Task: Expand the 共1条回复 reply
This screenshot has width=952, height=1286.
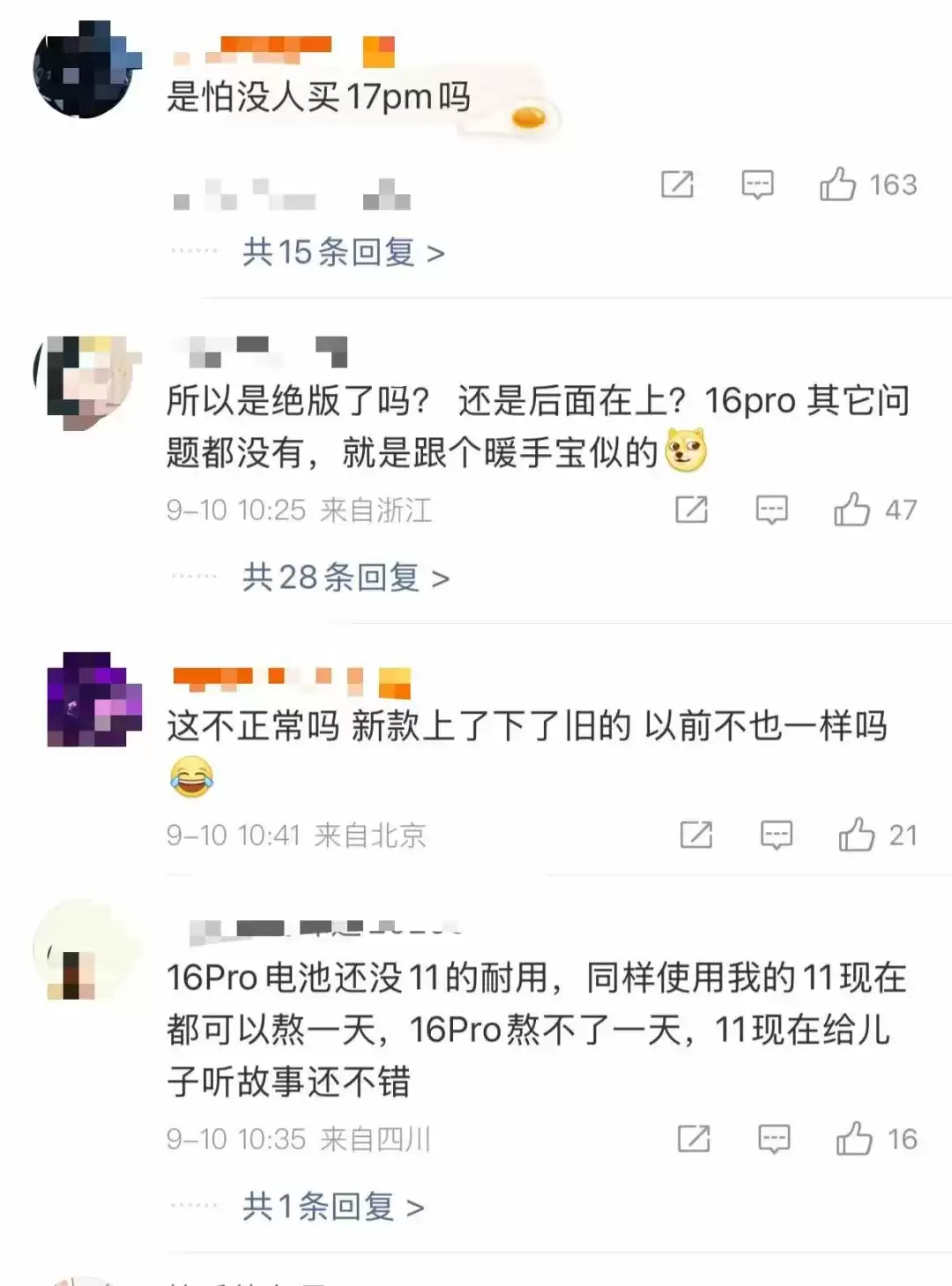Action: coord(332,1207)
